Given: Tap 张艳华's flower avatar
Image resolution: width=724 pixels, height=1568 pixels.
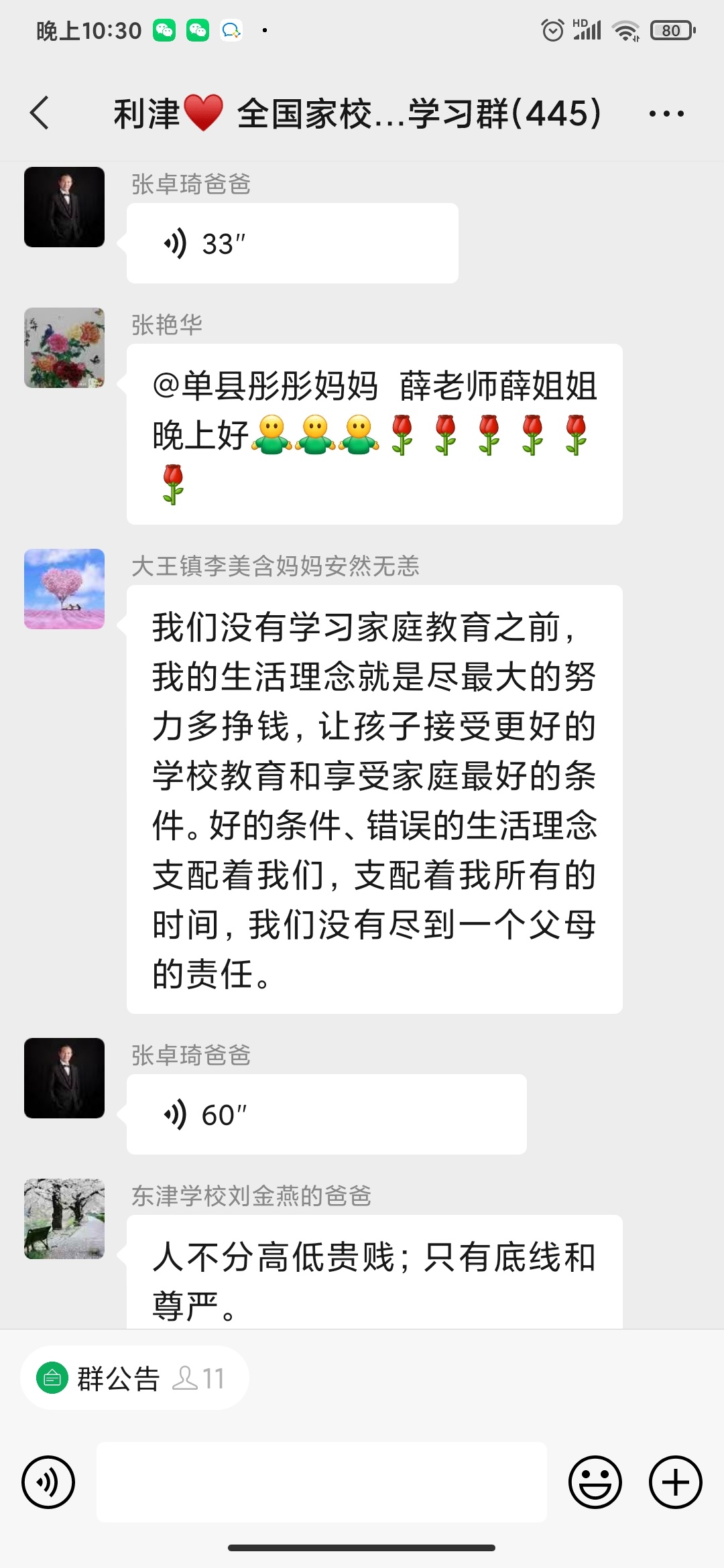Looking at the screenshot, I should pos(64,347).
